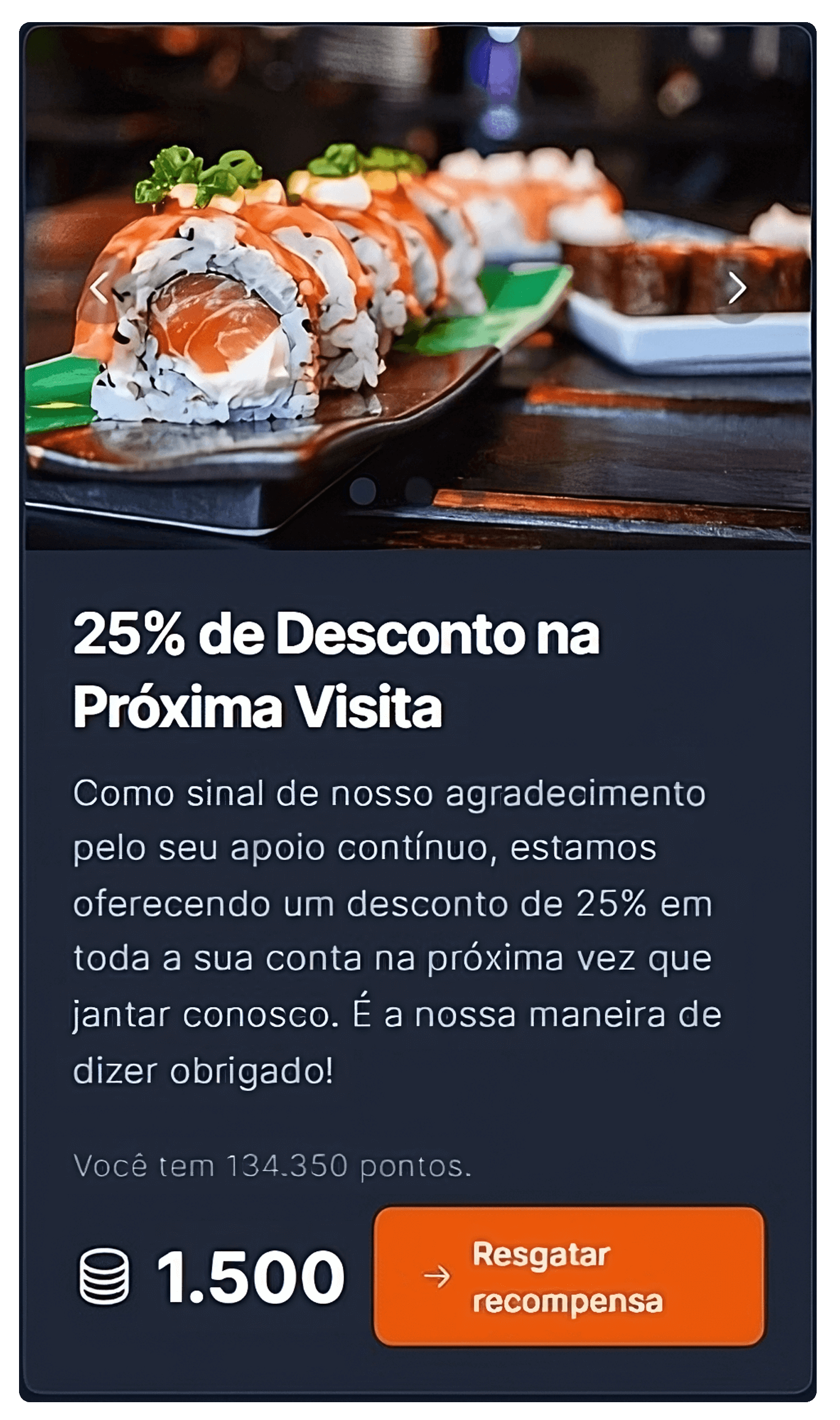The width and height of the screenshot is (840, 1420).
Task: Show the next carousel image
Action: 737,287
